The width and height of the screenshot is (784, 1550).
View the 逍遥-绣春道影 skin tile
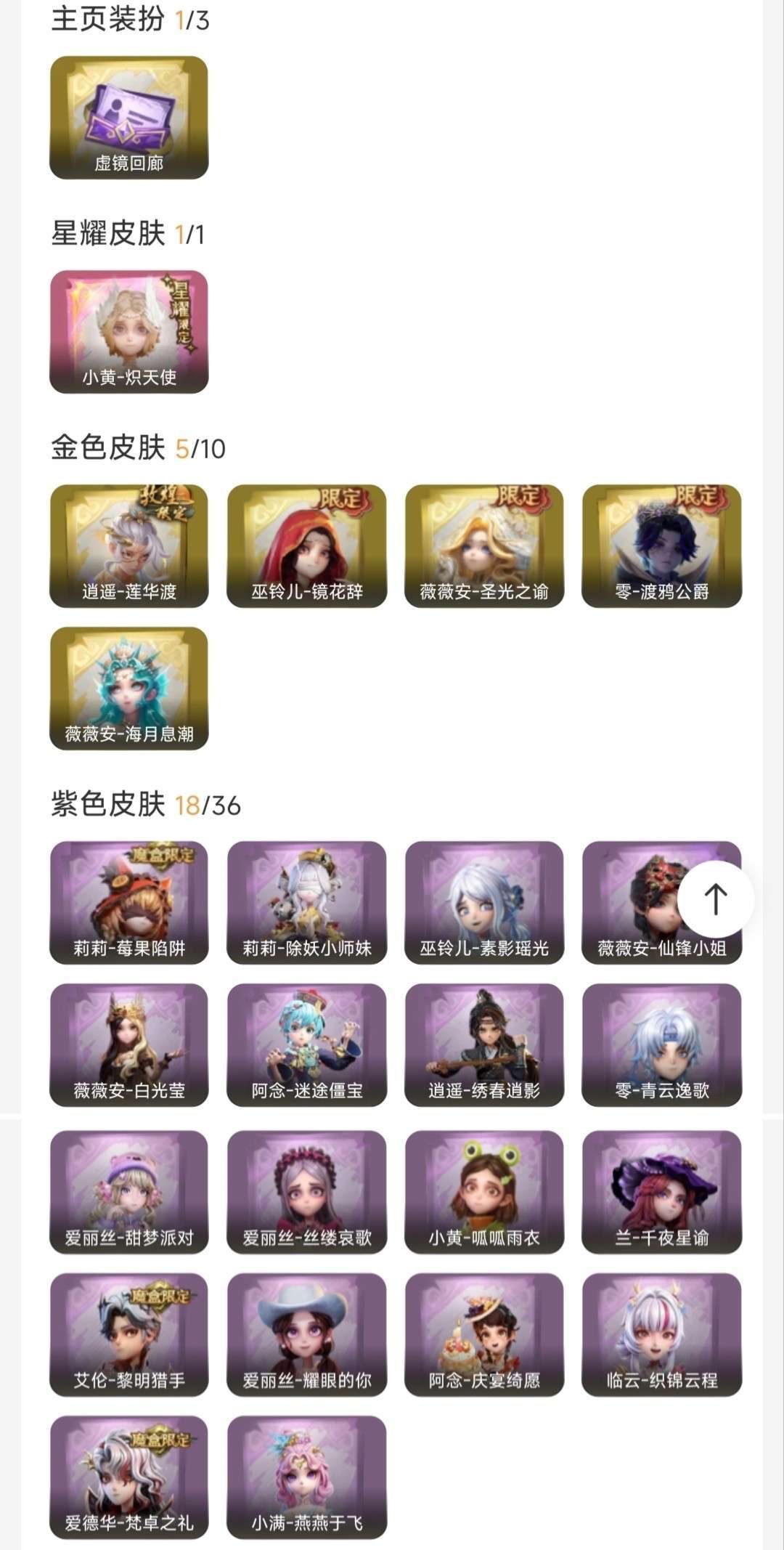[x=484, y=1045]
